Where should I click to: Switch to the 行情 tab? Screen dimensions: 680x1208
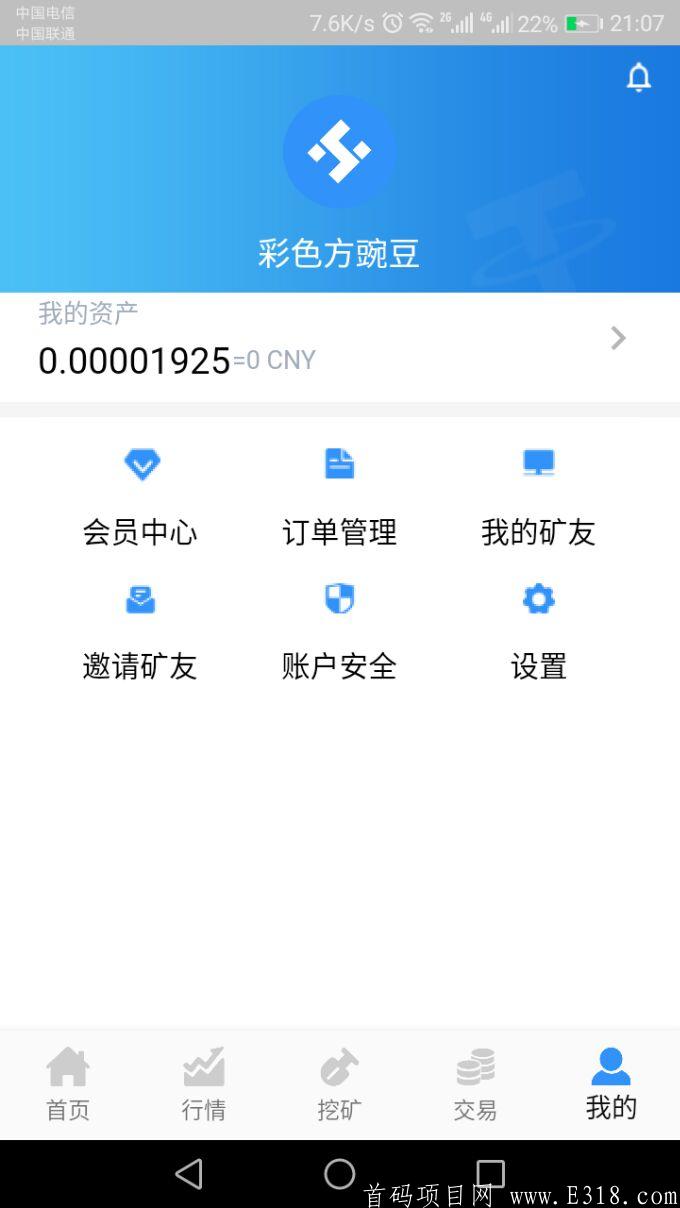204,1084
